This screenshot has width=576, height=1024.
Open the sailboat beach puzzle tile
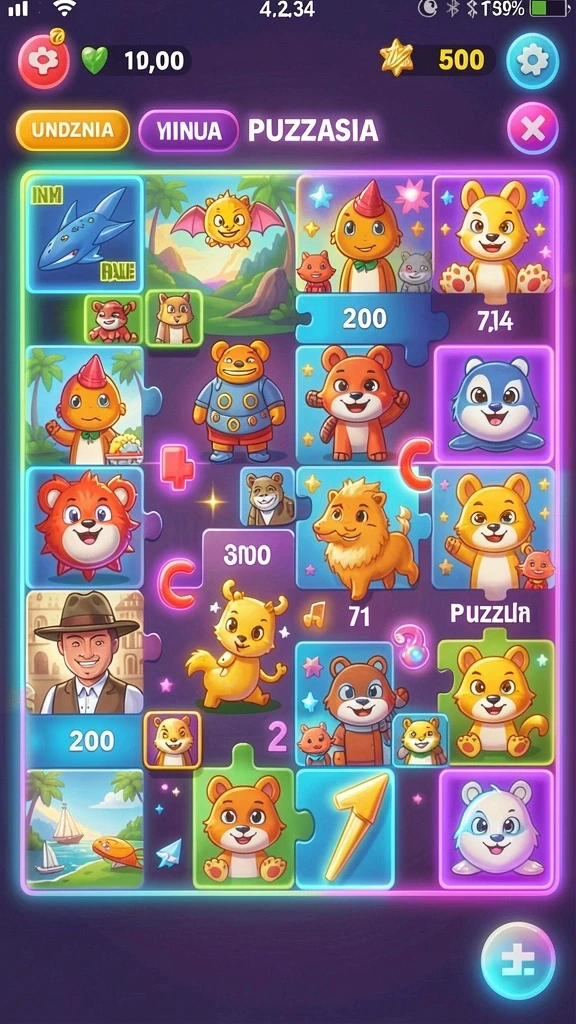(85, 827)
